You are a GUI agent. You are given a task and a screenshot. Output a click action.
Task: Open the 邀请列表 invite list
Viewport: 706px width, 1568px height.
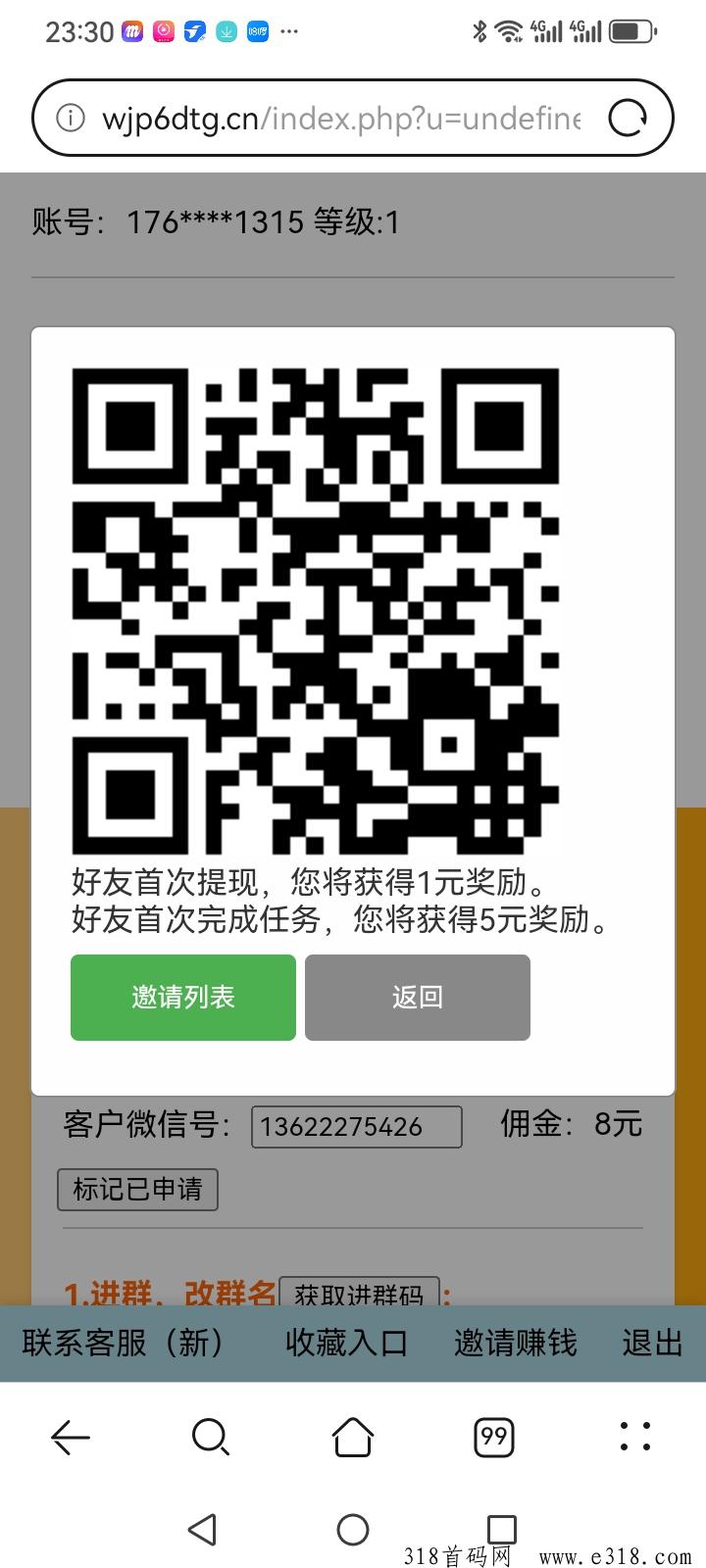click(x=183, y=998)
